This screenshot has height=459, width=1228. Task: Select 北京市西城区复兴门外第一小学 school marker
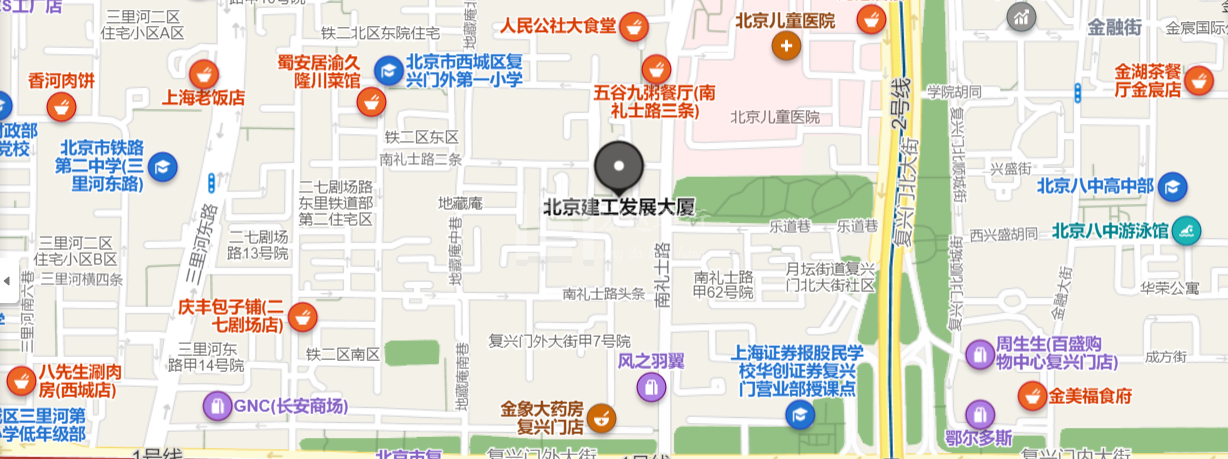[x=388, y=70]
